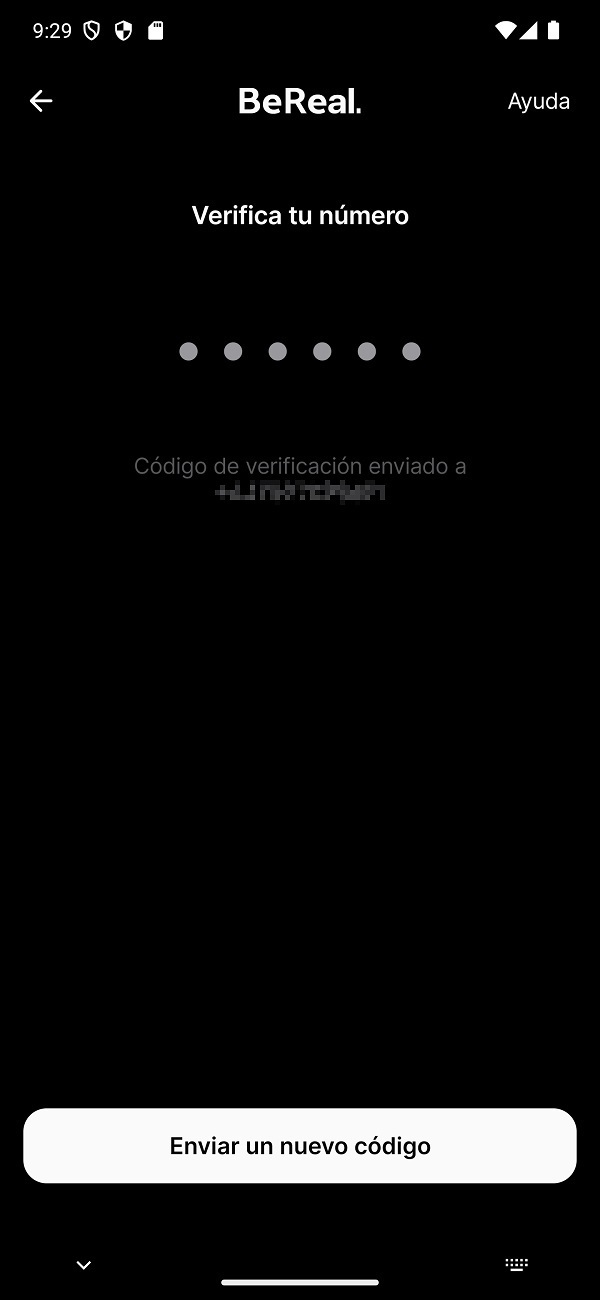This screenshot has width=600, height=1300.
Task: Hide keyboard with the down chevron
Action: 84,1265
